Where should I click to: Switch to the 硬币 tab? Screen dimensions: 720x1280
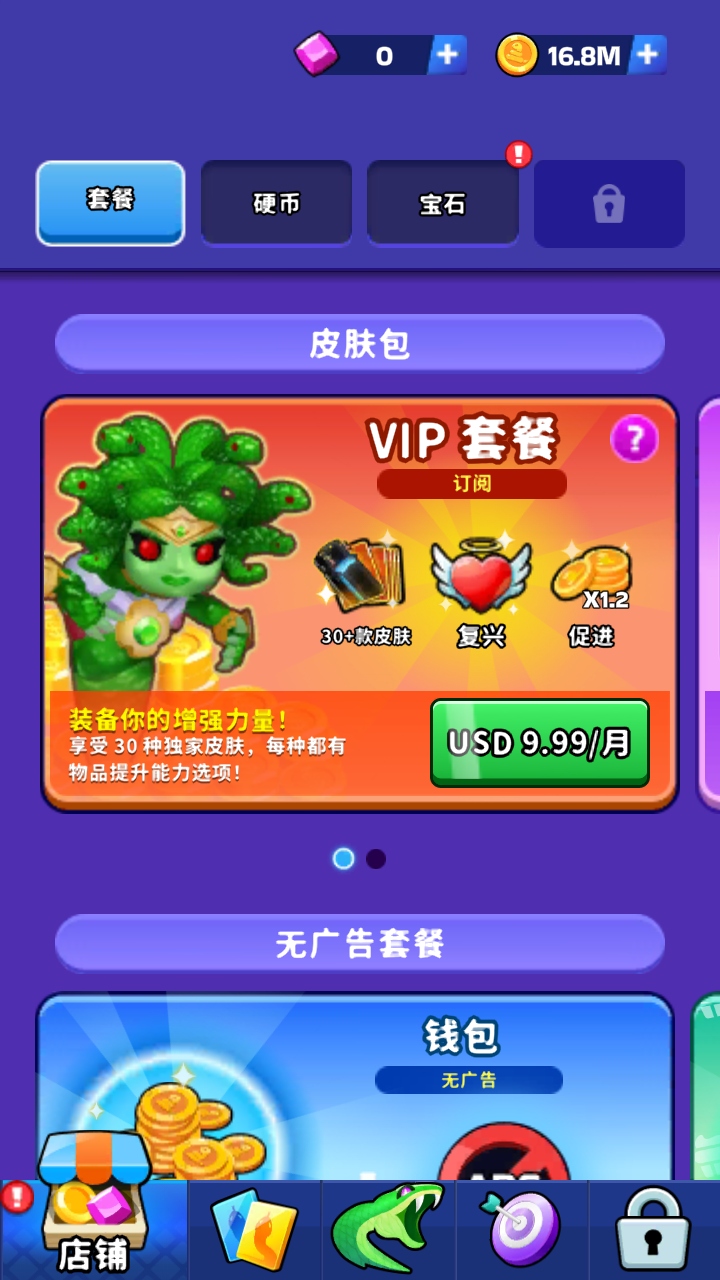click(x=276, y=203)
